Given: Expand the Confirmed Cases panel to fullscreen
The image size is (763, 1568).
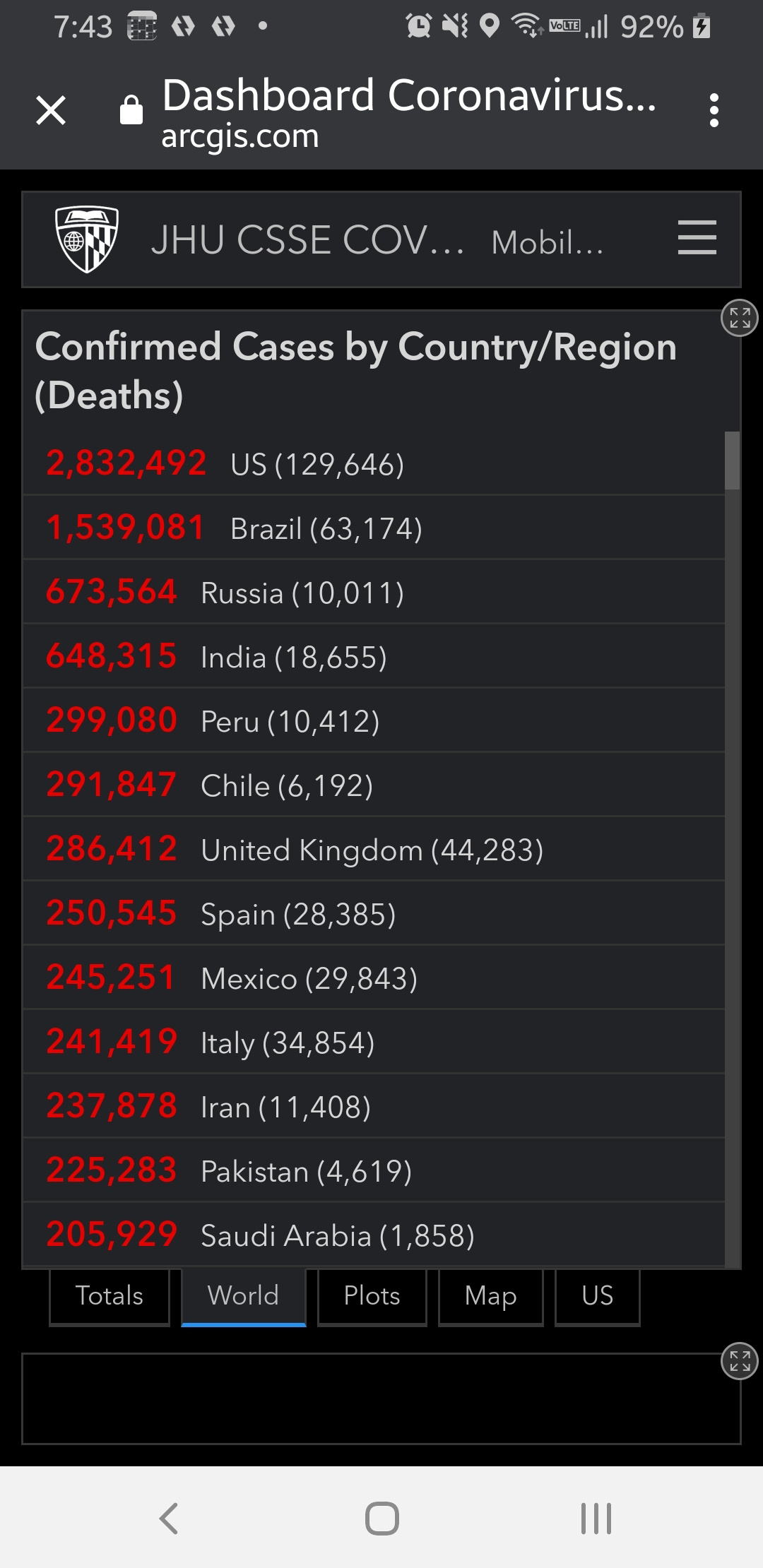Looking at the screenshot, I should coord(739,318).
